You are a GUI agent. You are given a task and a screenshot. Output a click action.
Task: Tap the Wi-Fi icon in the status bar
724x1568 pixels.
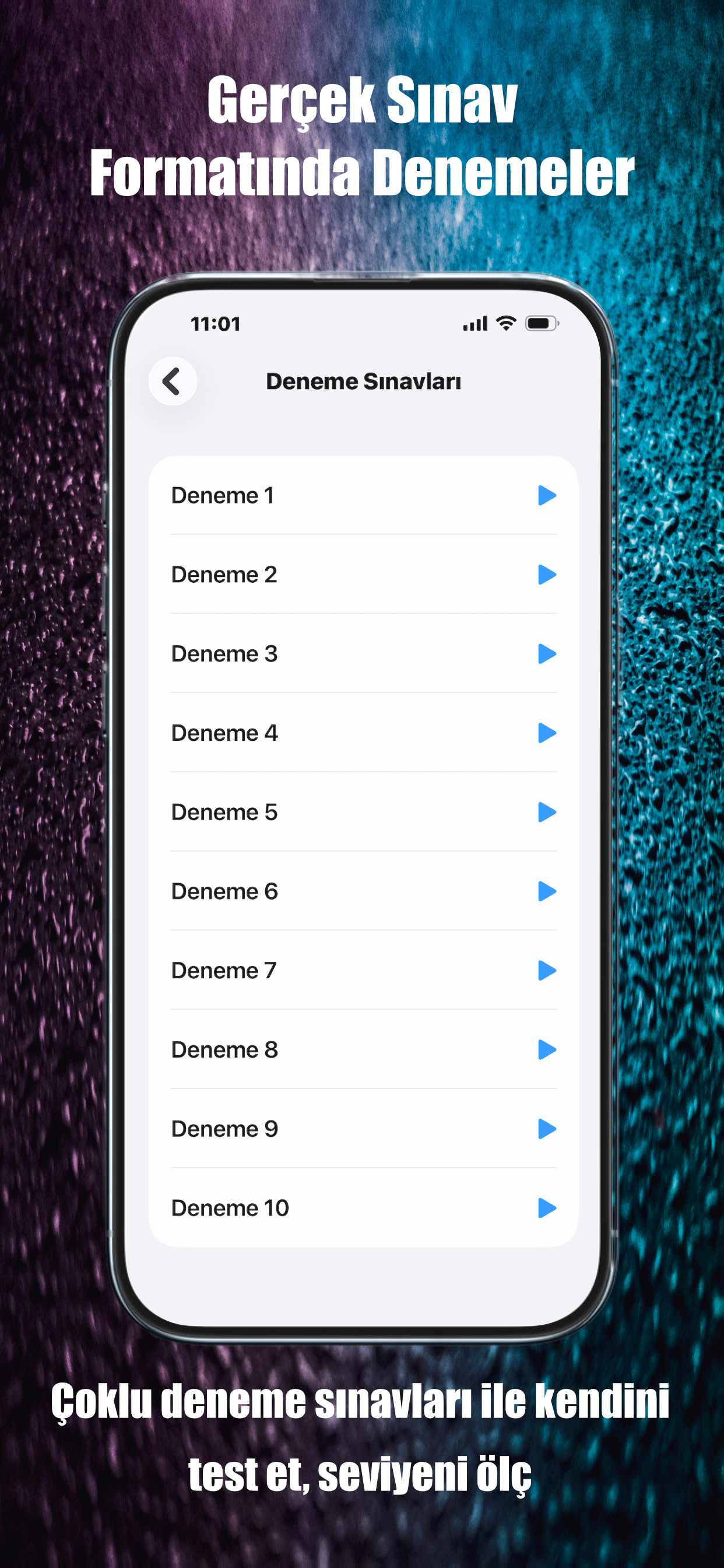pos(506,323)
